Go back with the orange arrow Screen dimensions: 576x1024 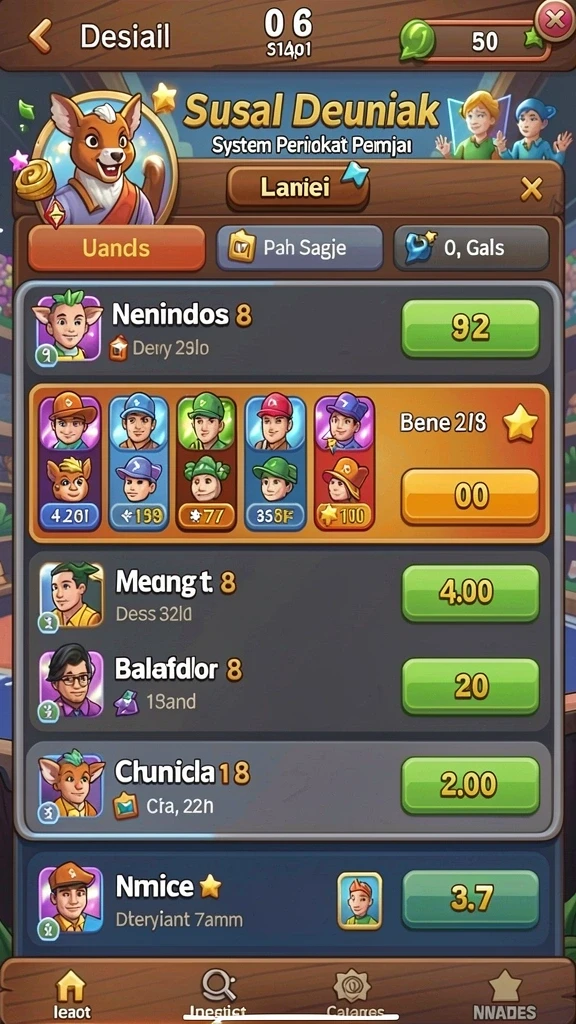pyautogui.click(x=40, y=36)
